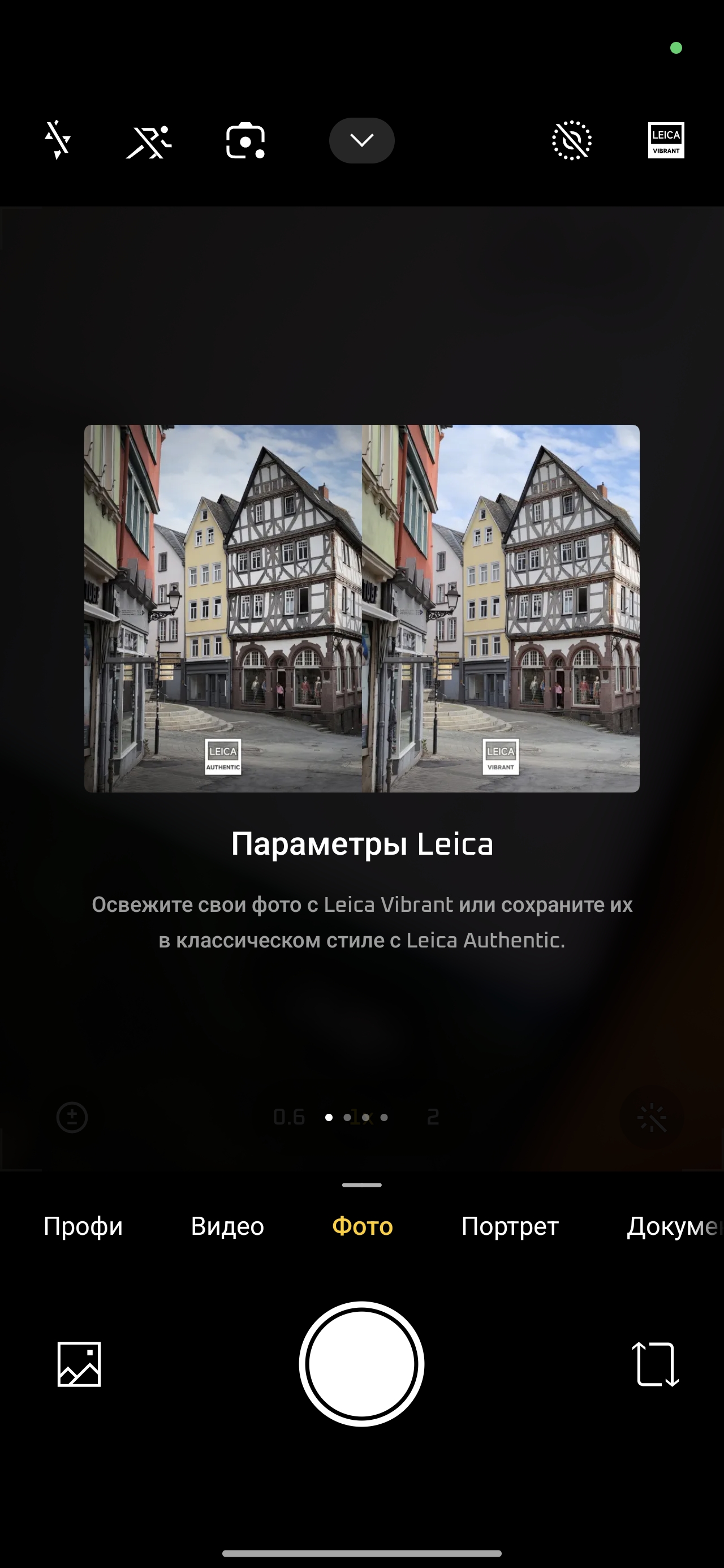This screenshot has height=1568, width=724.
Task: Open Google Lens scan icon
Action: [245, 141]
